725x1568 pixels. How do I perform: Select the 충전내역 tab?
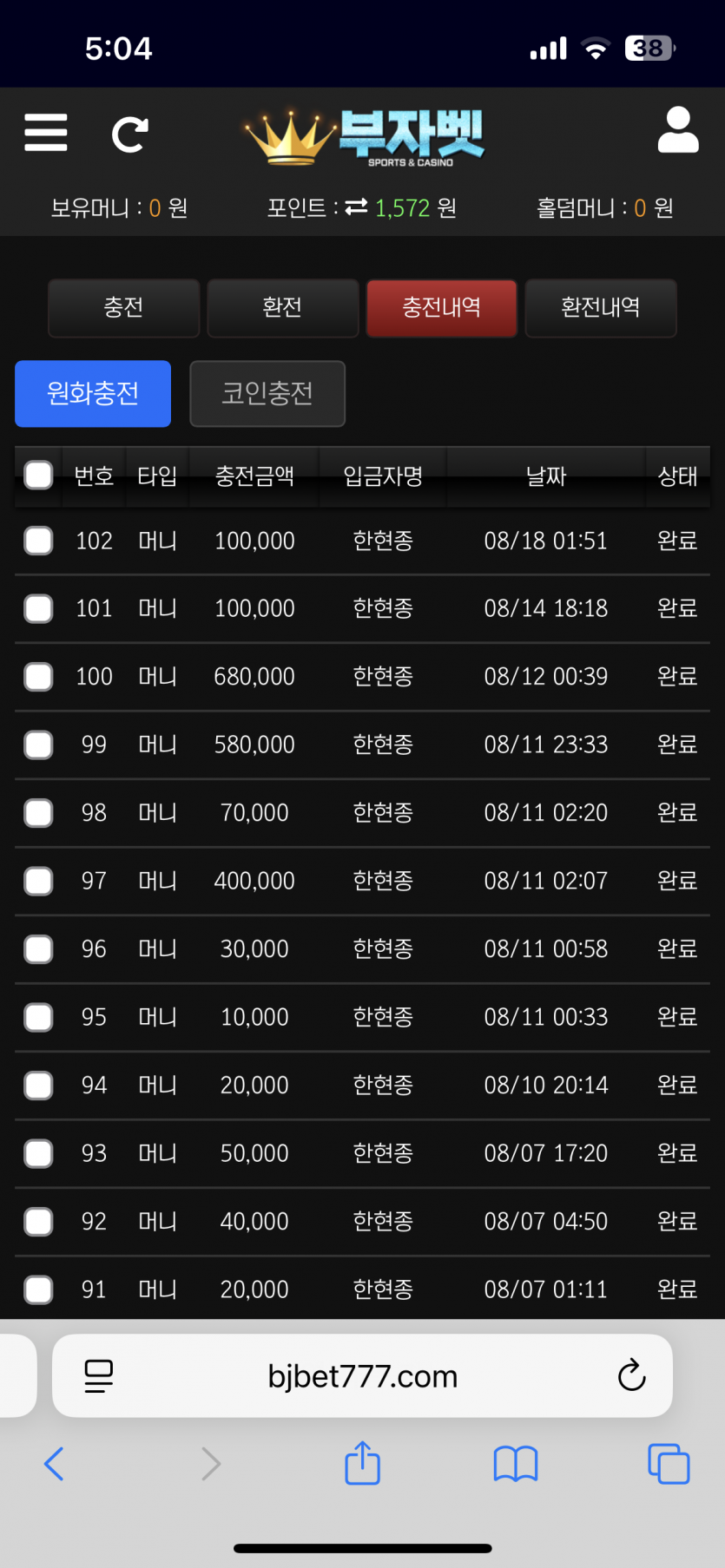(x=441, y=307)
